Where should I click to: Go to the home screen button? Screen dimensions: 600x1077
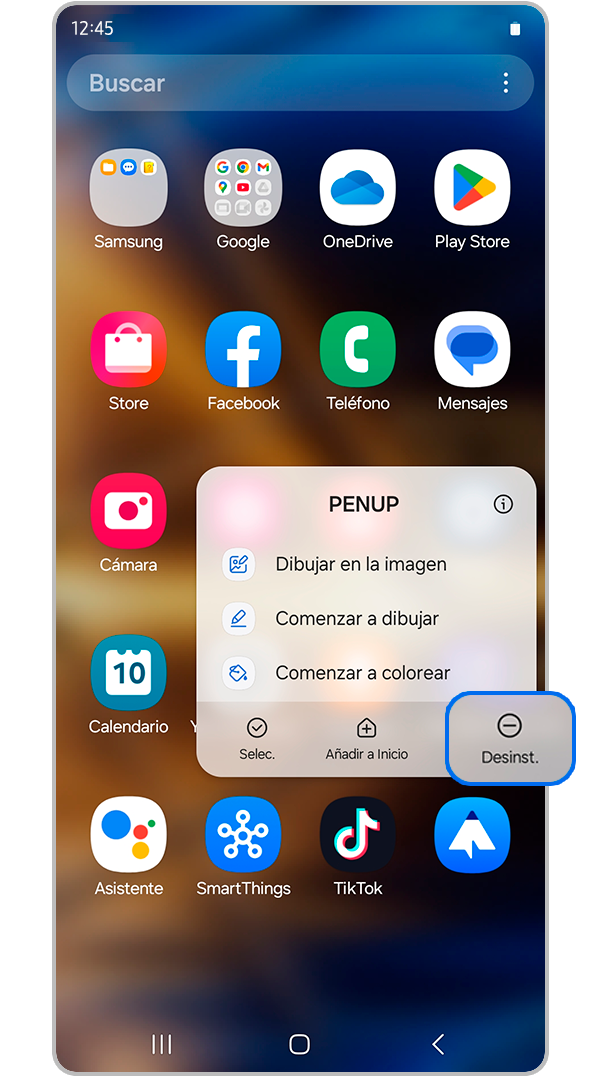[x=299, y=1044]
